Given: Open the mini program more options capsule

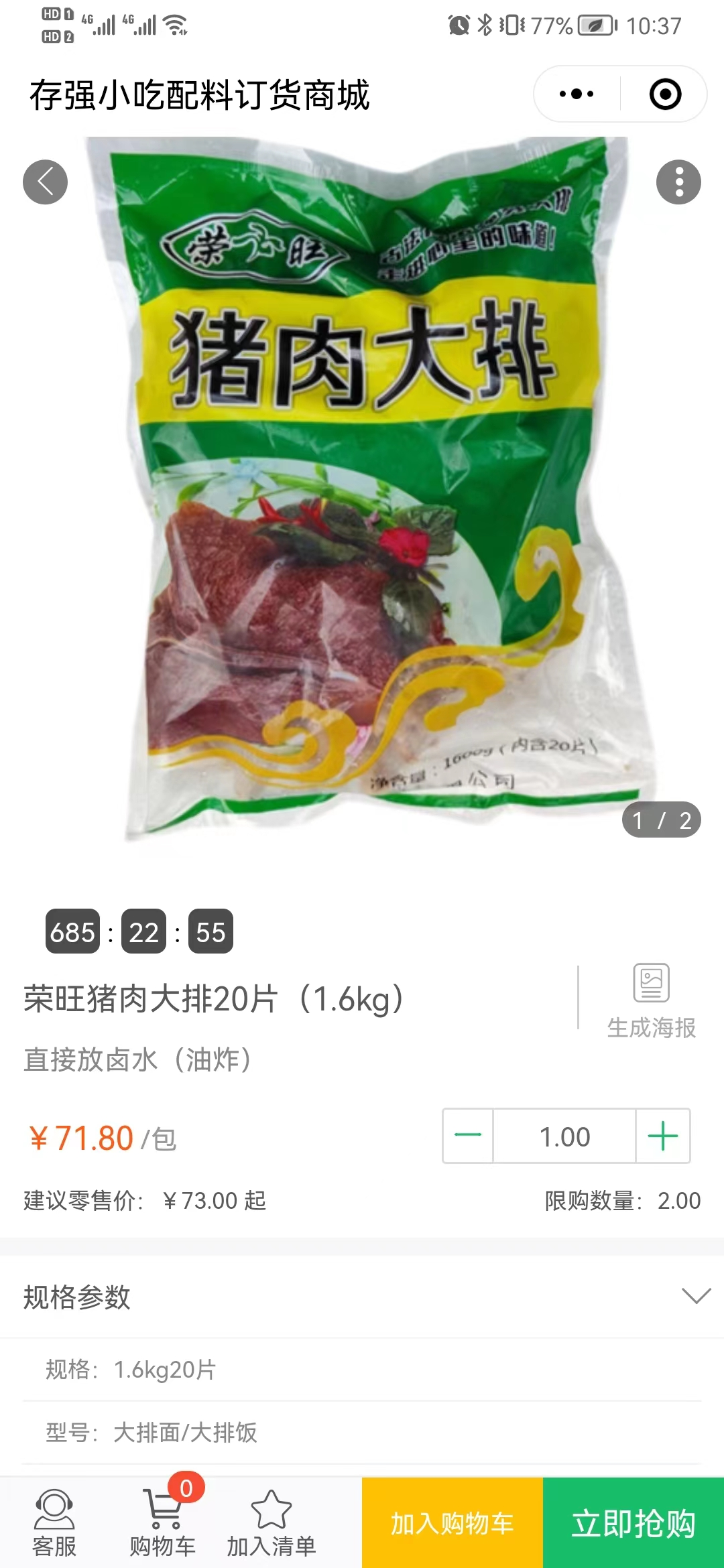Looking at the screenshot, I should (x=577, y=94).
